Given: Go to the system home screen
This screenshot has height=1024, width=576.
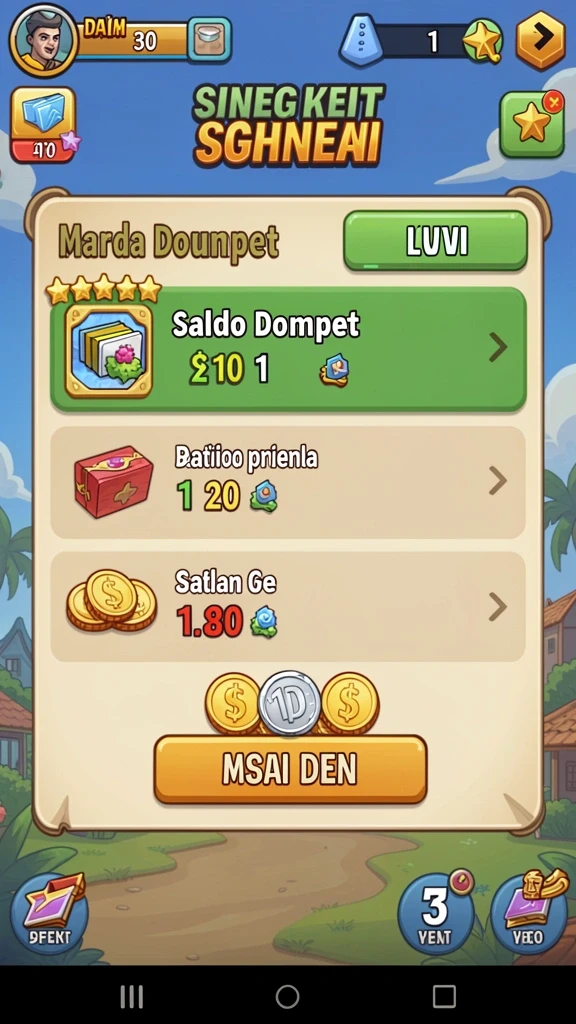Looking at the screenshot, I should pyautogui.click(x=287, y=997).
